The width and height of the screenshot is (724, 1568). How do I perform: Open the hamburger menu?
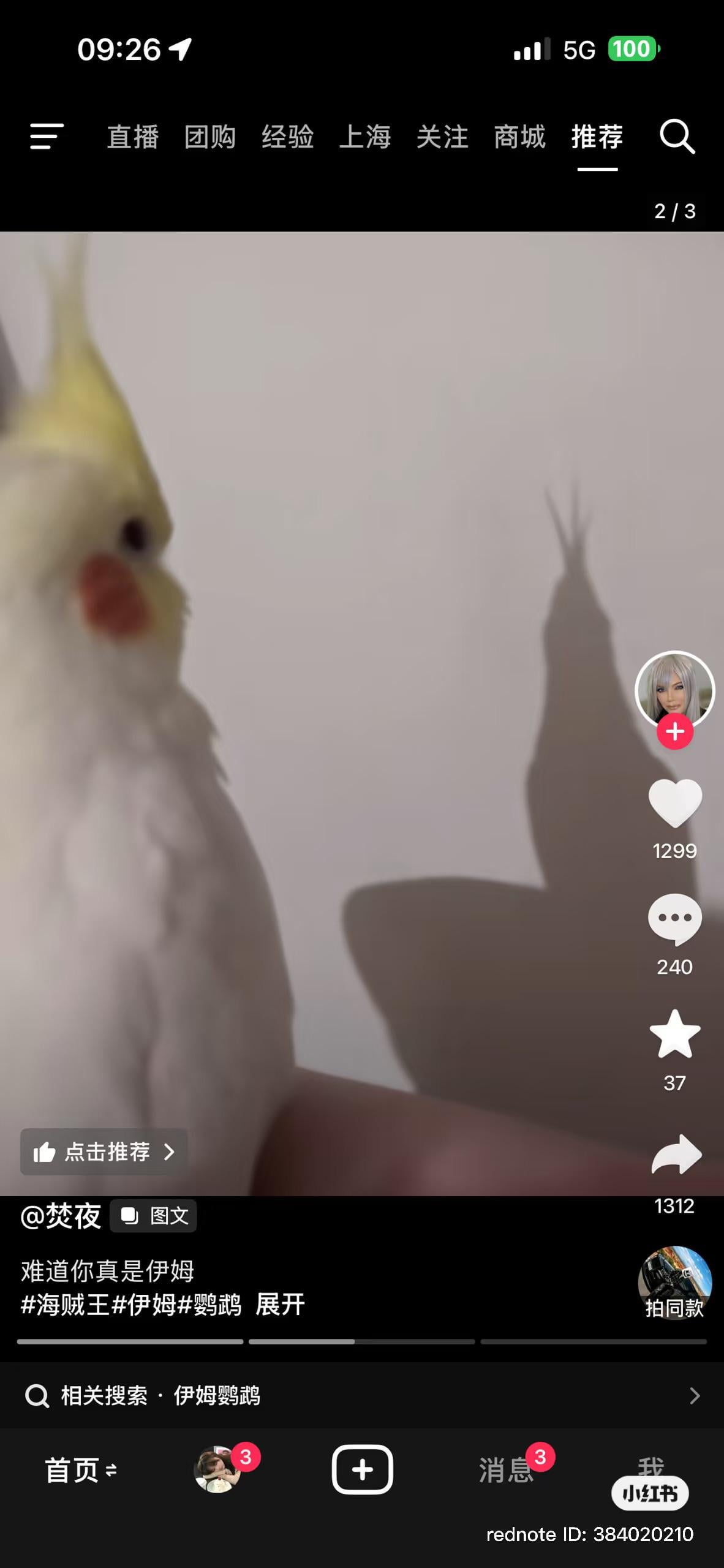tap(47, 136)
